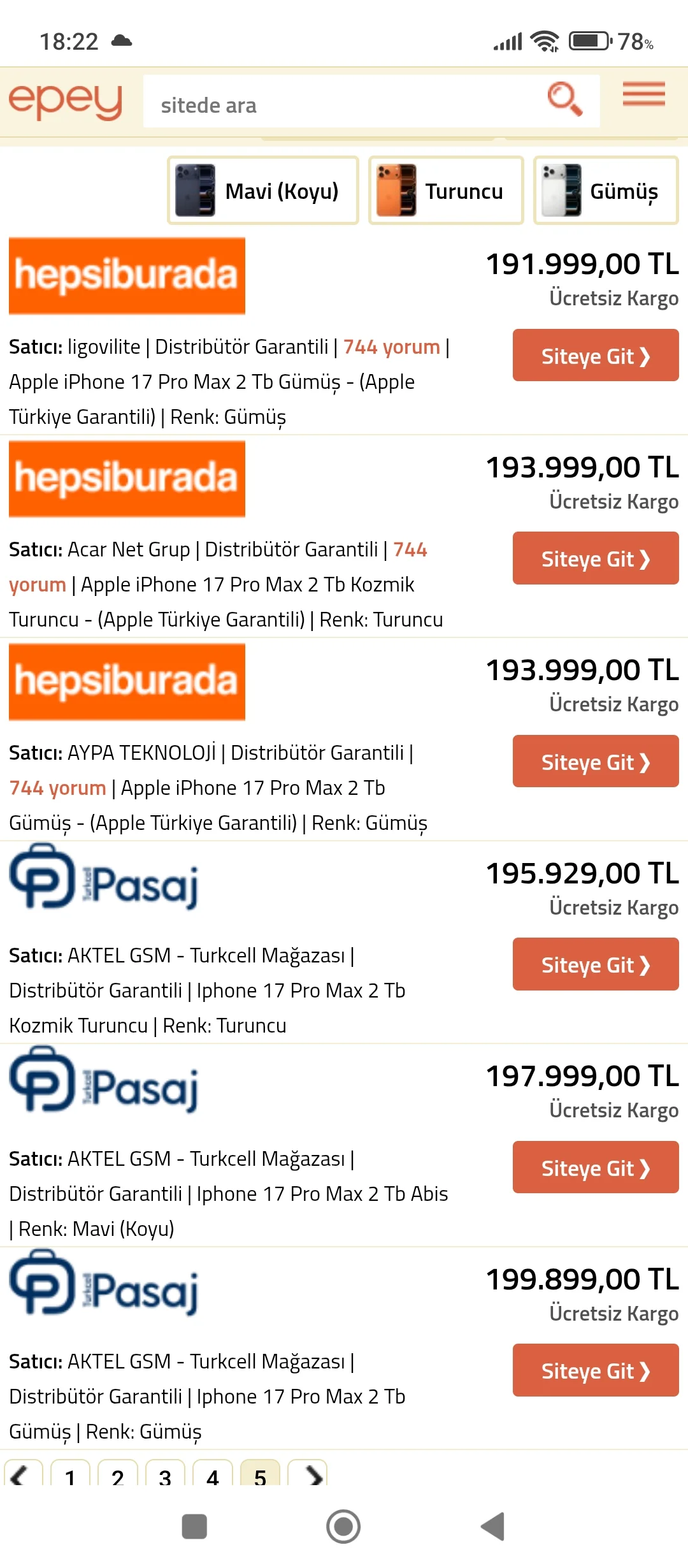
Task: Go to site for 191.999,00 TL offer
Action: (x=595, y=356)
